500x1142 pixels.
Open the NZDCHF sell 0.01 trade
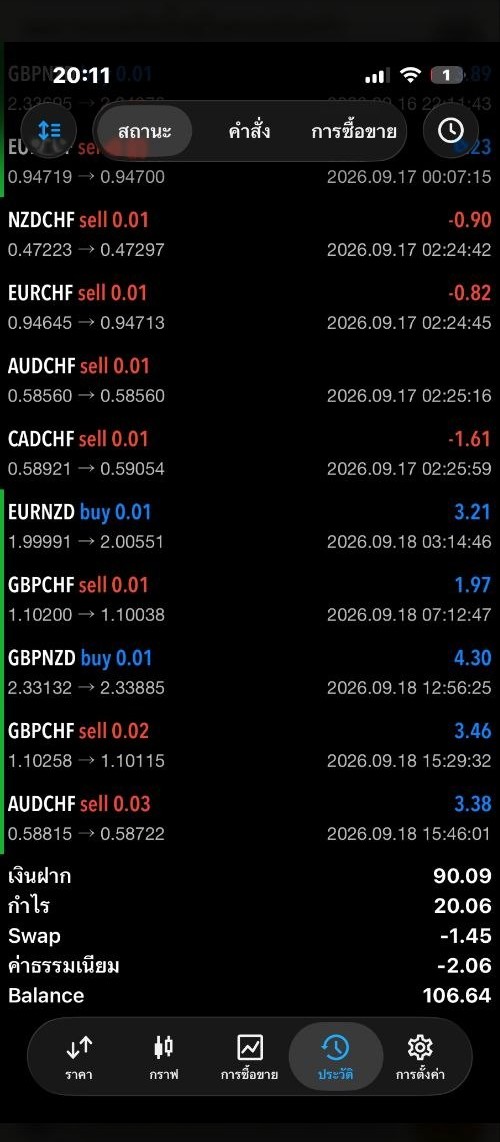[250, 235]
